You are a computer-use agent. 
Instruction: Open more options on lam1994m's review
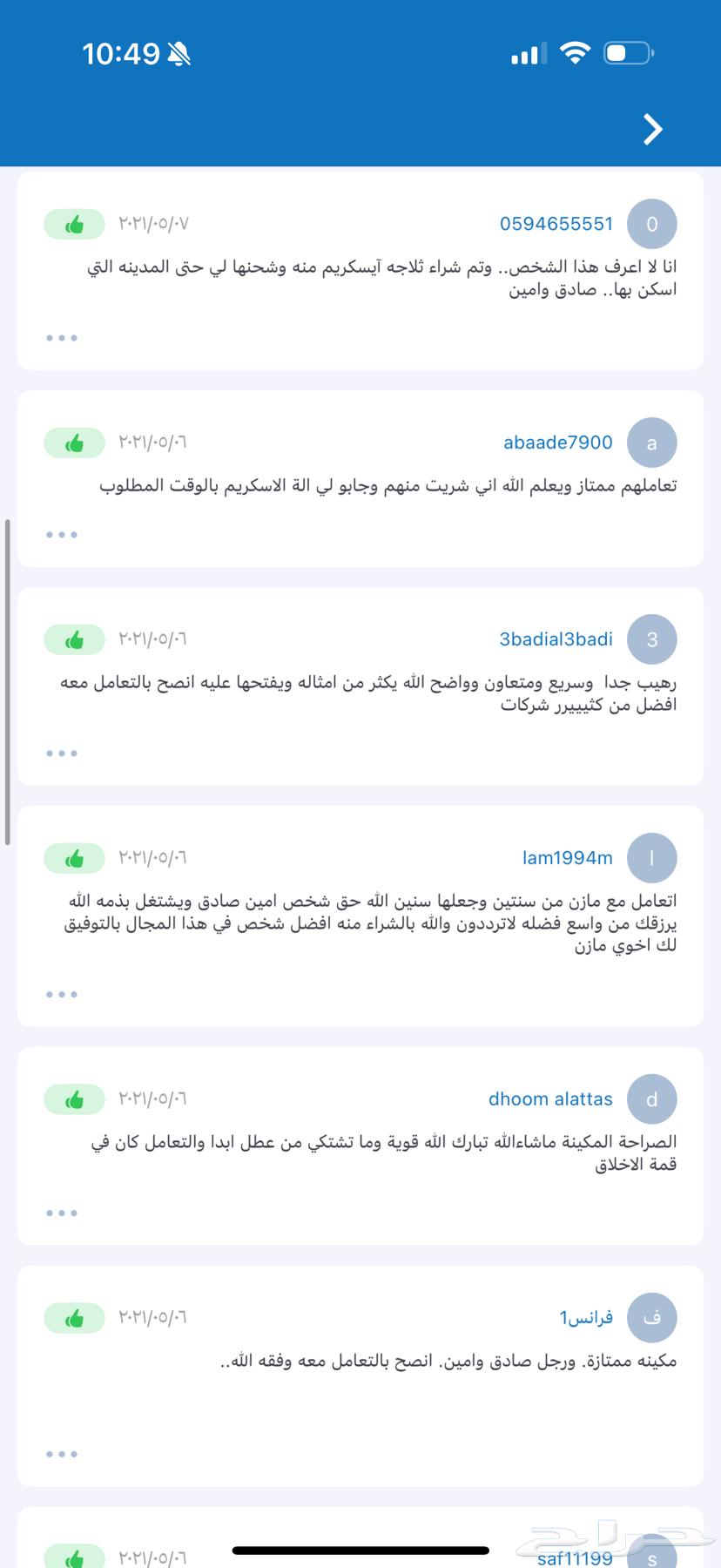pos(62,995)
